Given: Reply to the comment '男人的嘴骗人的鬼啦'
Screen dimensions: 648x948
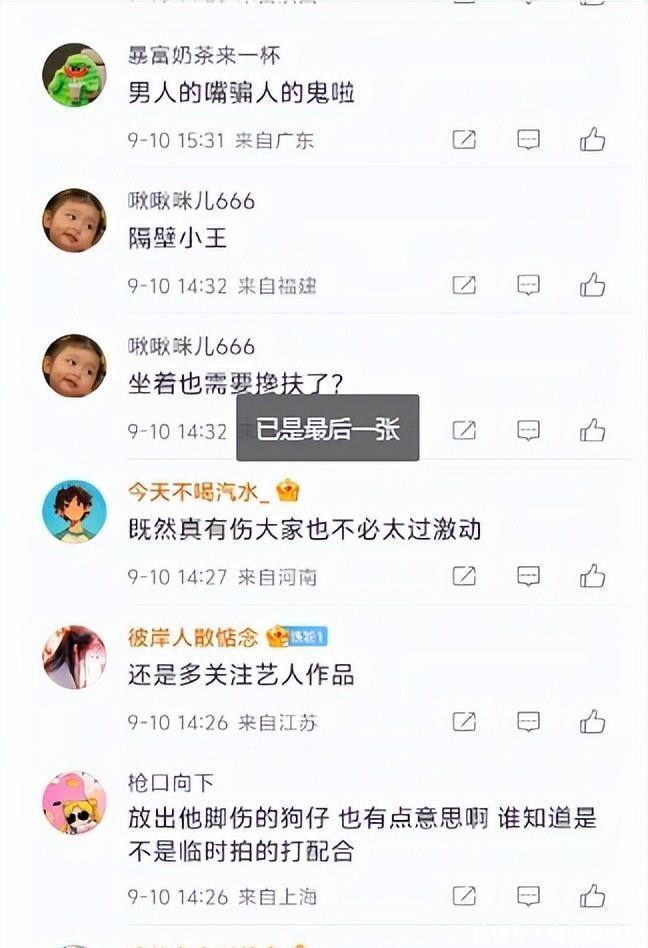Looking at the screenshot, I should (528, 140).
